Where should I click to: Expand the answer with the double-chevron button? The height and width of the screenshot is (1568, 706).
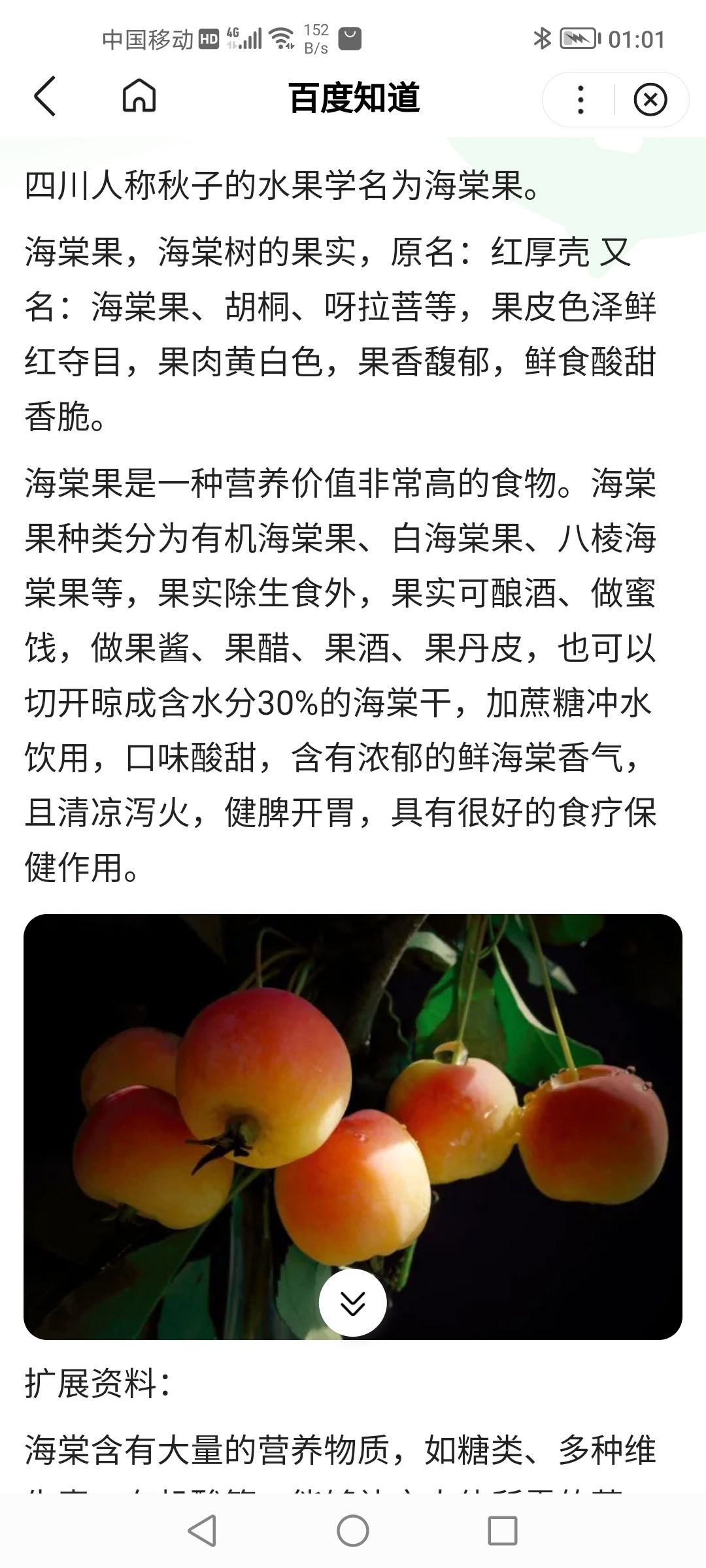[x=352, y=1303]
